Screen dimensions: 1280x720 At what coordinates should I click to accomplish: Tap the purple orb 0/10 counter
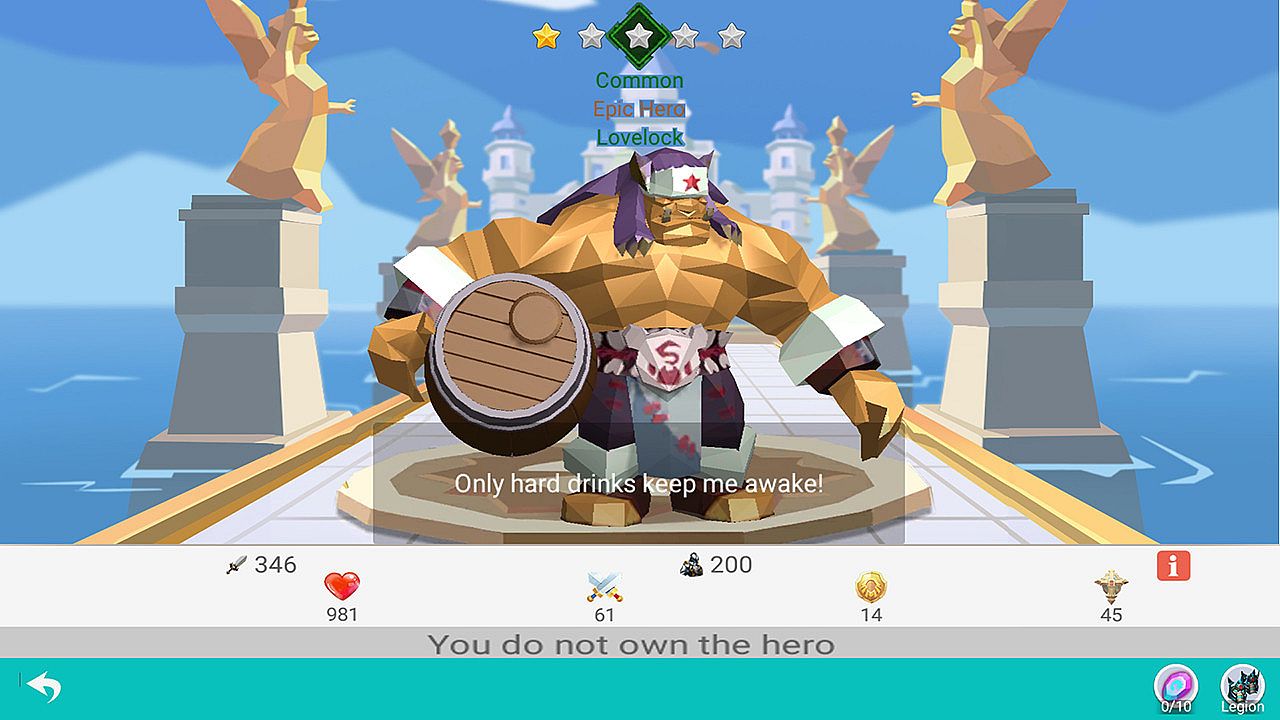[1175, 687]
